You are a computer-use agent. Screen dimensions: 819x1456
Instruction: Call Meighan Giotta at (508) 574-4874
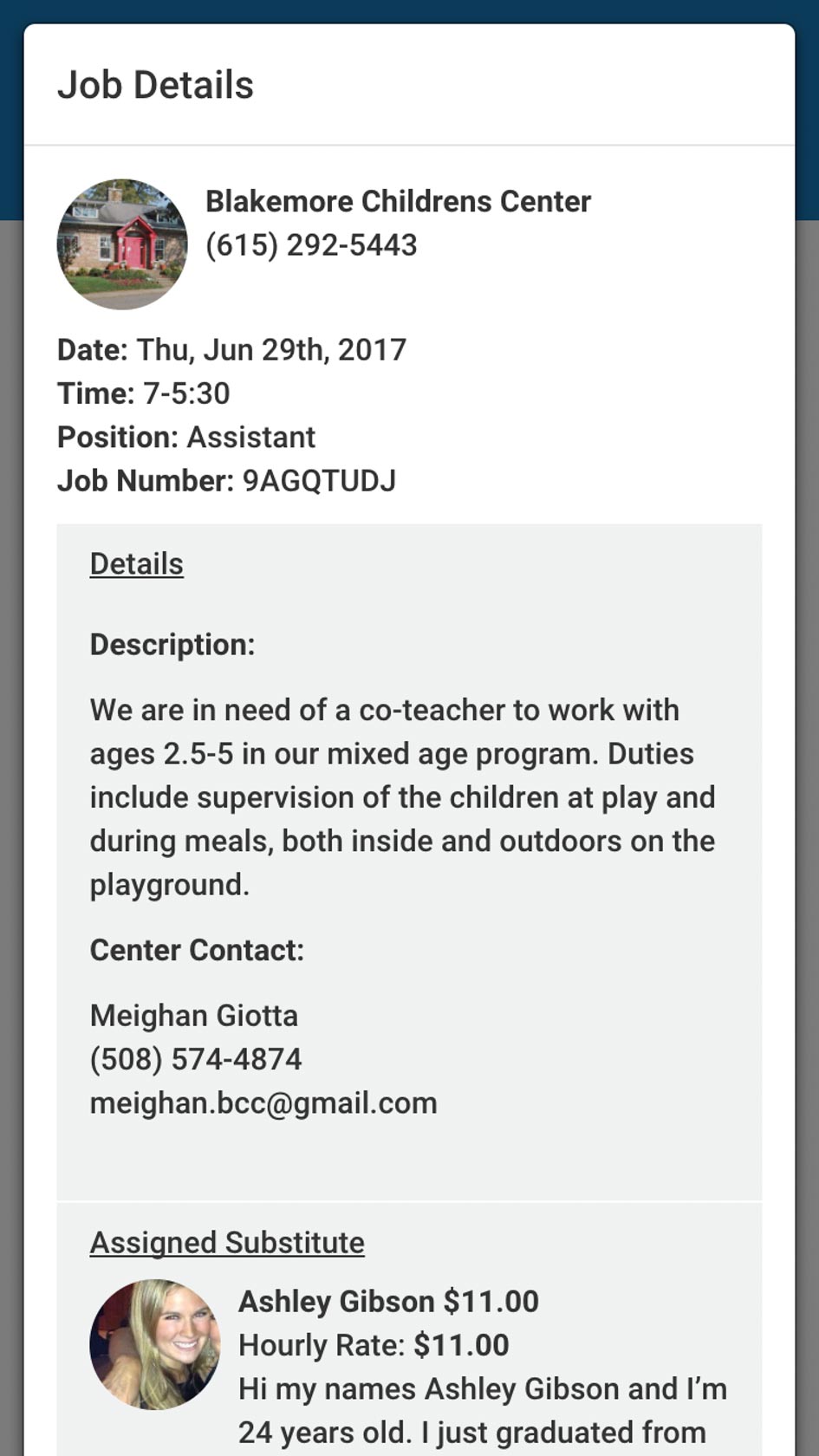pyautogui.click(x=196, y=1059)
